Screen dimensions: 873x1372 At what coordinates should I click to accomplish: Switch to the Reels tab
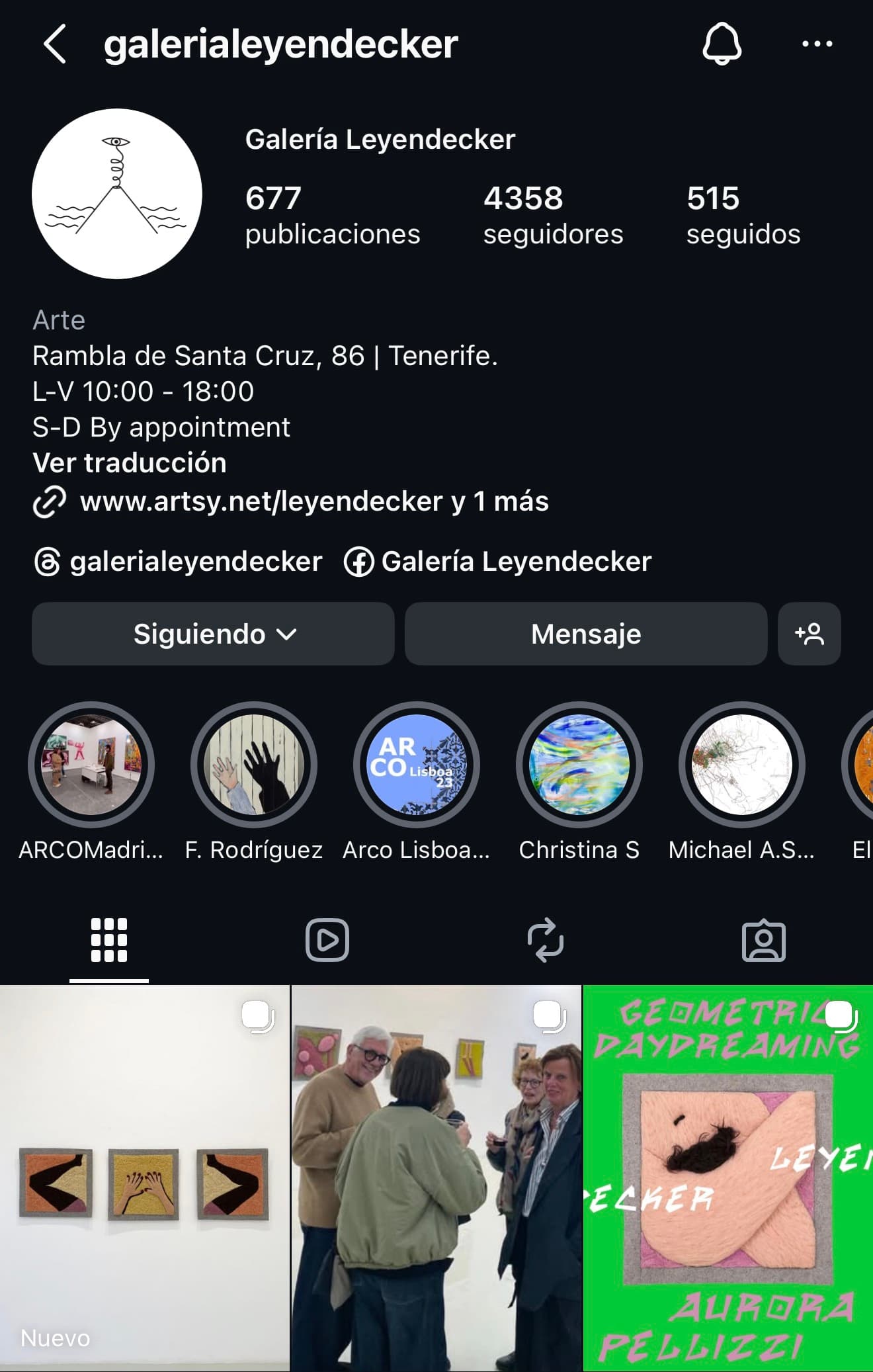point(327,940)
